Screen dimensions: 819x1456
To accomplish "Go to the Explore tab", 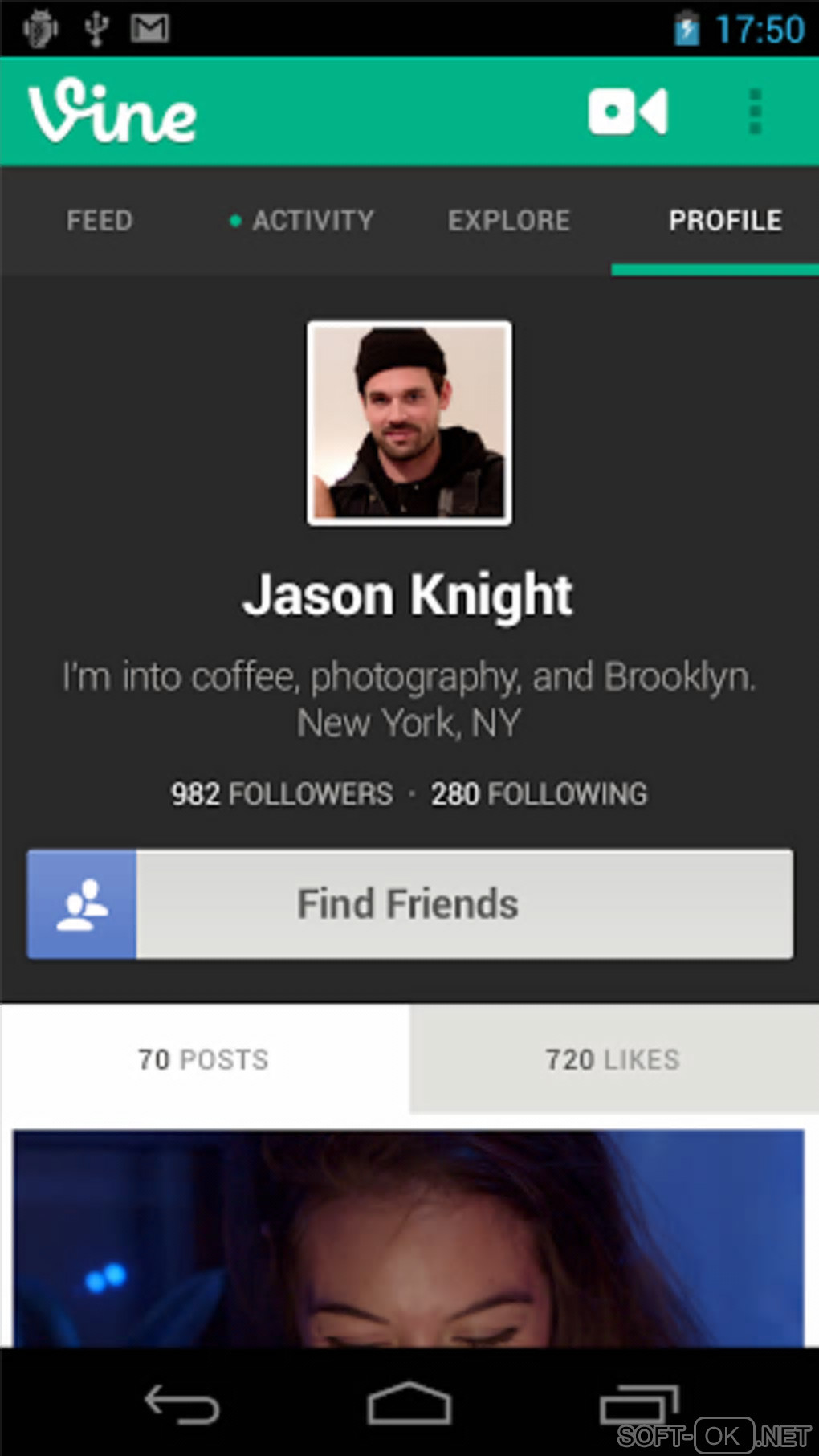I will pyautogui.click(x=509, y=221).
